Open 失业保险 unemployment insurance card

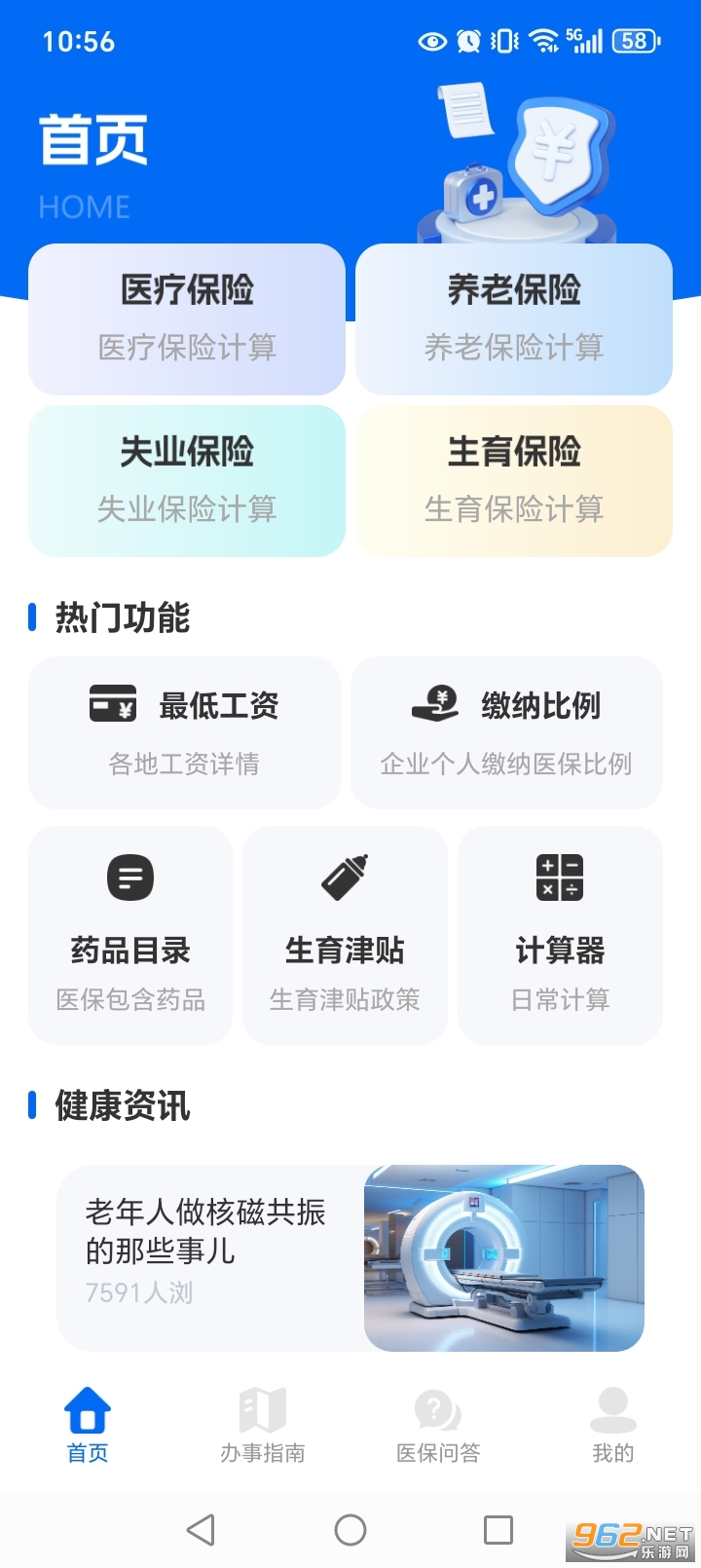(x=187, y=480)
